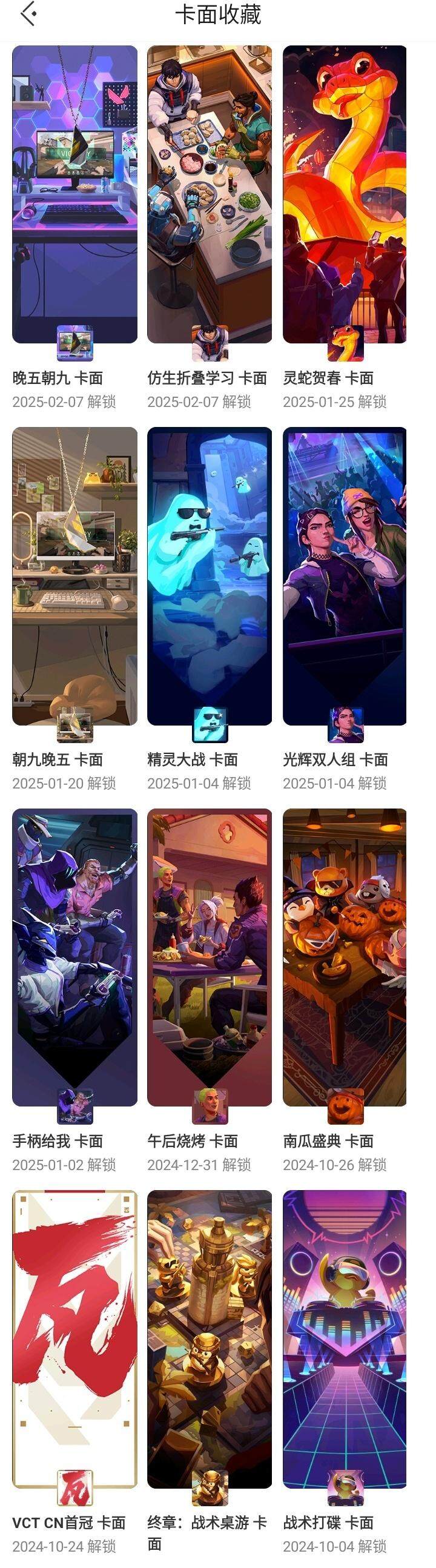View the 灵蛇贺春 snake card
Viewport: 436px width, 1568px height.
pyautogui.click(x=345, y=195)
